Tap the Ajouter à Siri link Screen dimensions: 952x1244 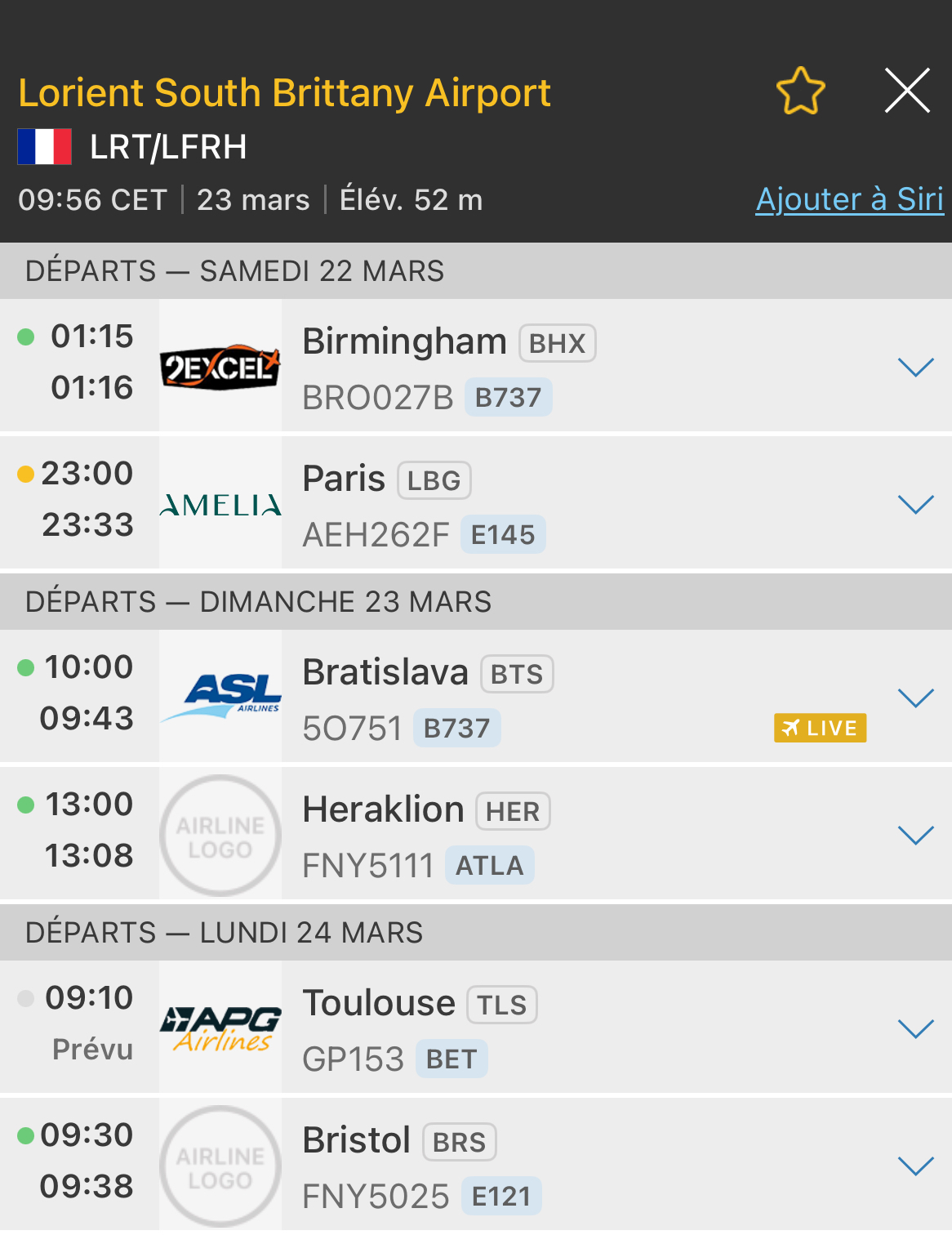click(x=849, y=200)
